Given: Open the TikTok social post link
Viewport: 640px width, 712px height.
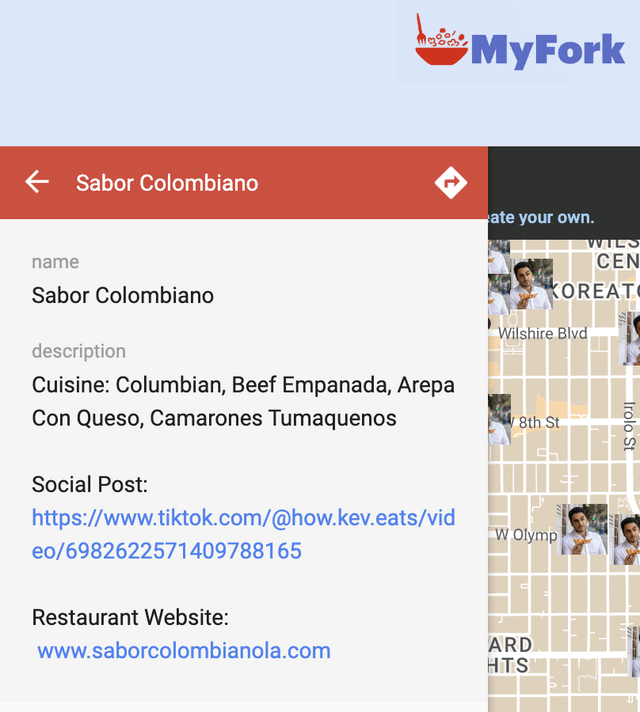Looking at the screenshot, I should (x=243, y=534).
